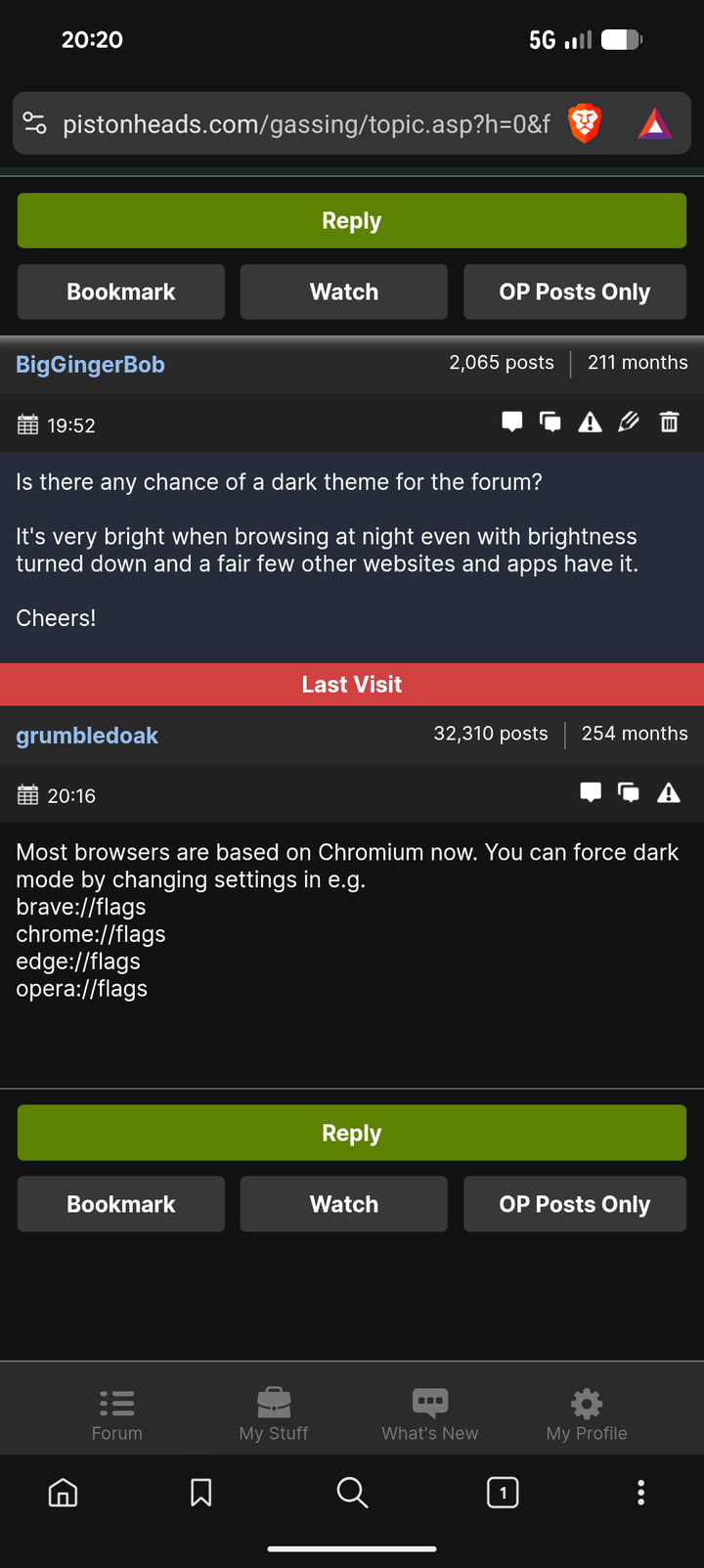
Task: Report BigGingerBob's post via warning icon
Action: tap(590, 423)
